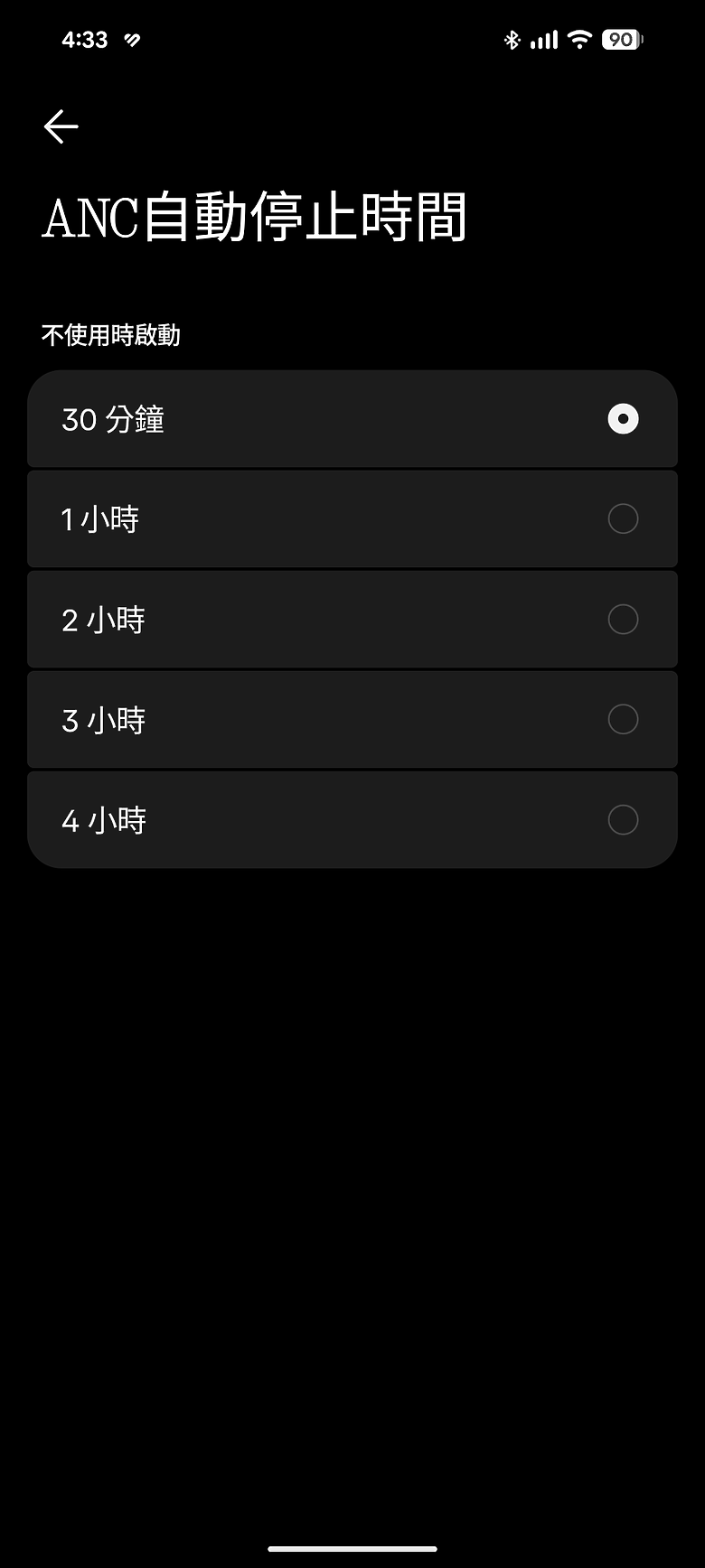Choose the 3 小時 auto-stop duration
Screen dimensions: 705x1568
pyautogui.click(x=623, y=720)
